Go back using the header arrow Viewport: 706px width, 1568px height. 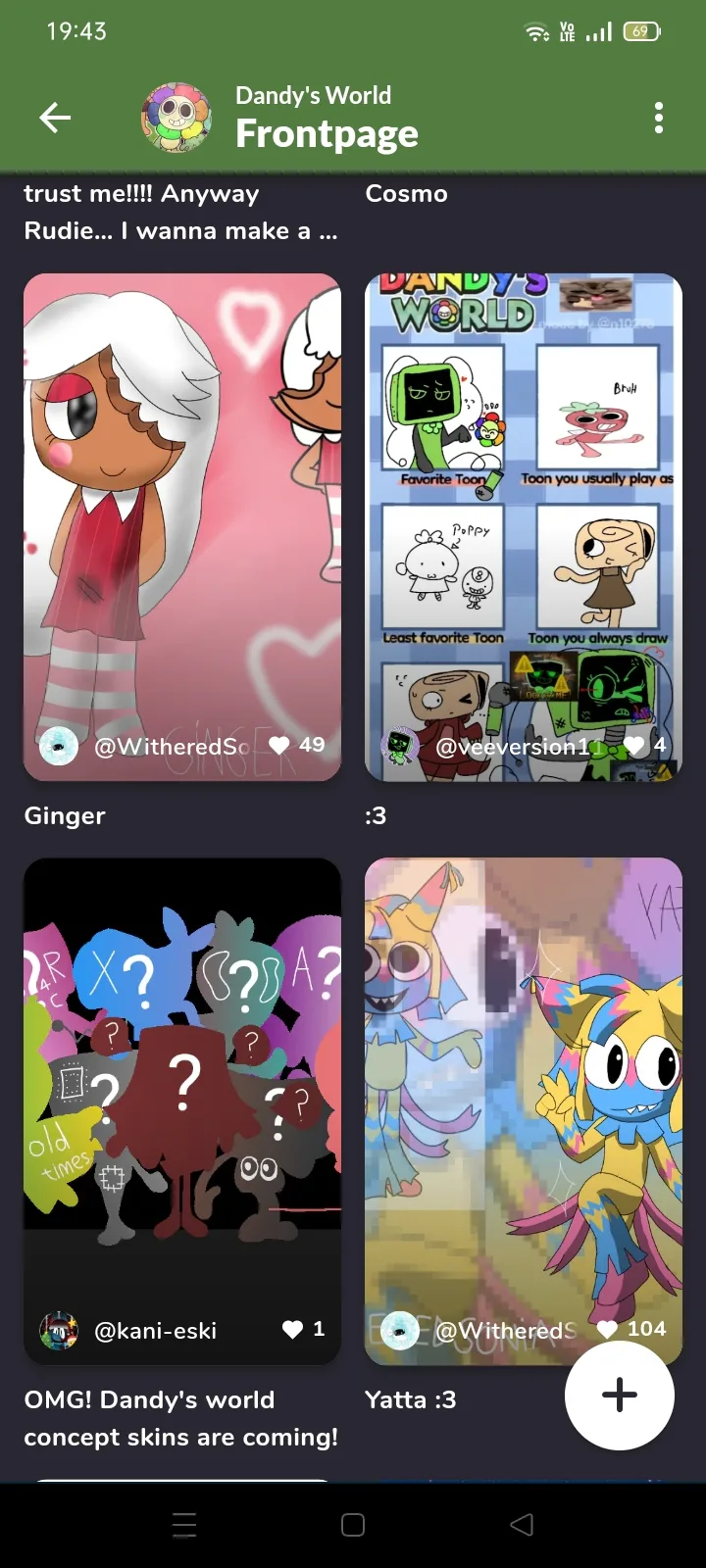point(55,118)
